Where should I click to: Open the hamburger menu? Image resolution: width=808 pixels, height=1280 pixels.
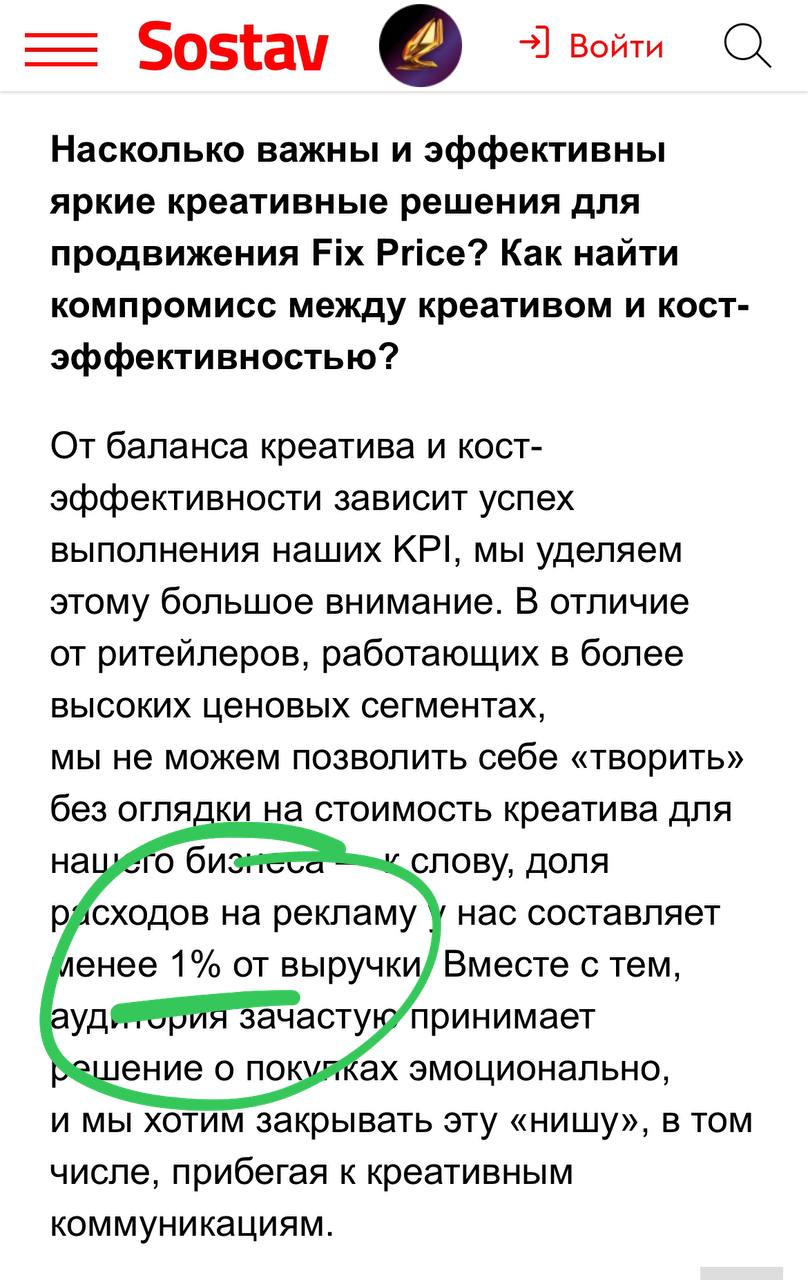tap(61, 46)
